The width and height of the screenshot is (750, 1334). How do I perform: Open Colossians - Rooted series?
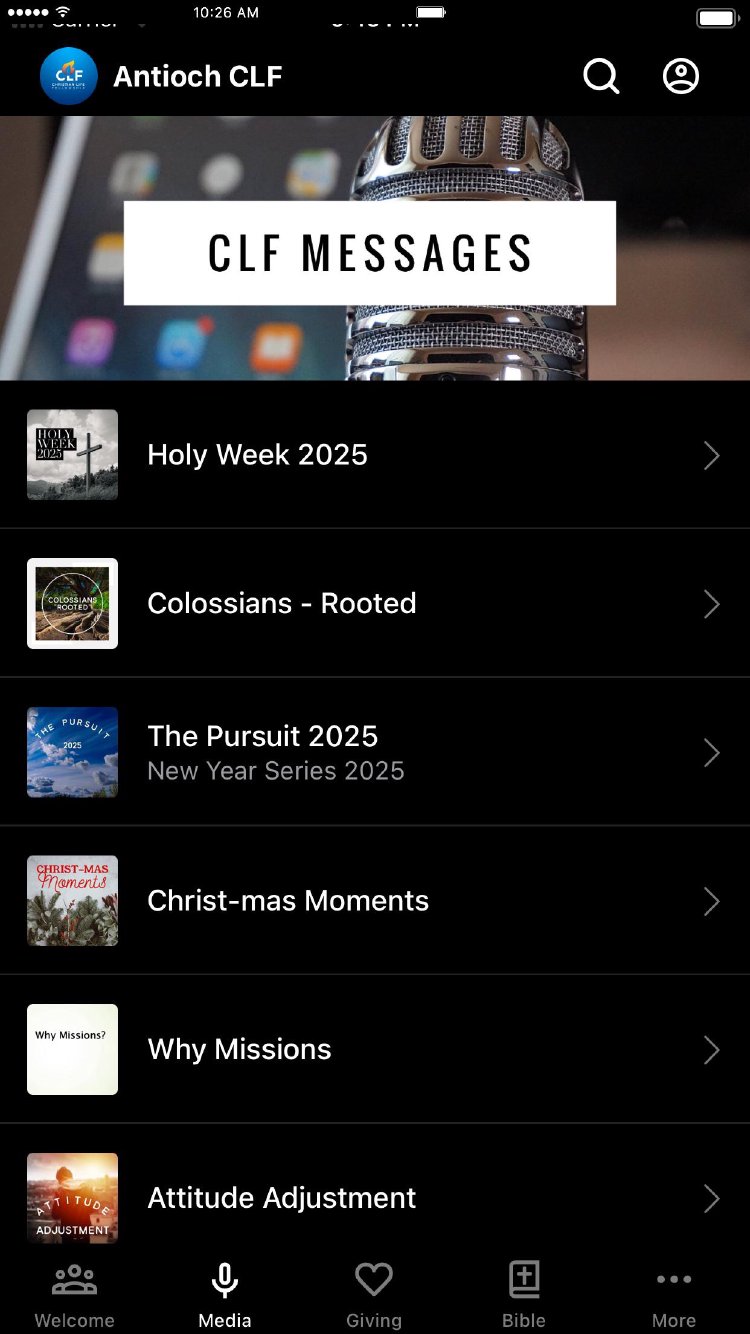[374, 603]
